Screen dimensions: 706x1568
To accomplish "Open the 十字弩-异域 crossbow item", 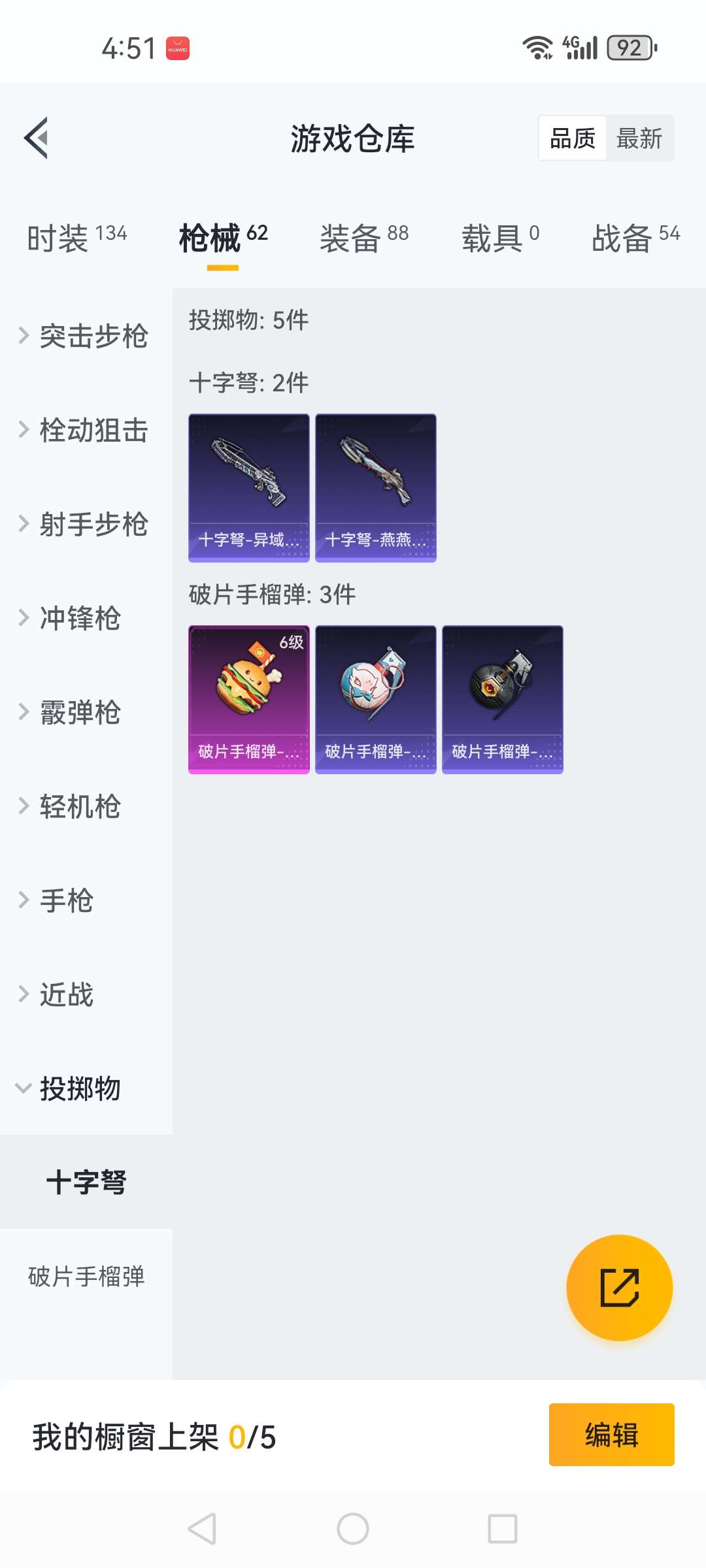I will (x=248, y=487).
